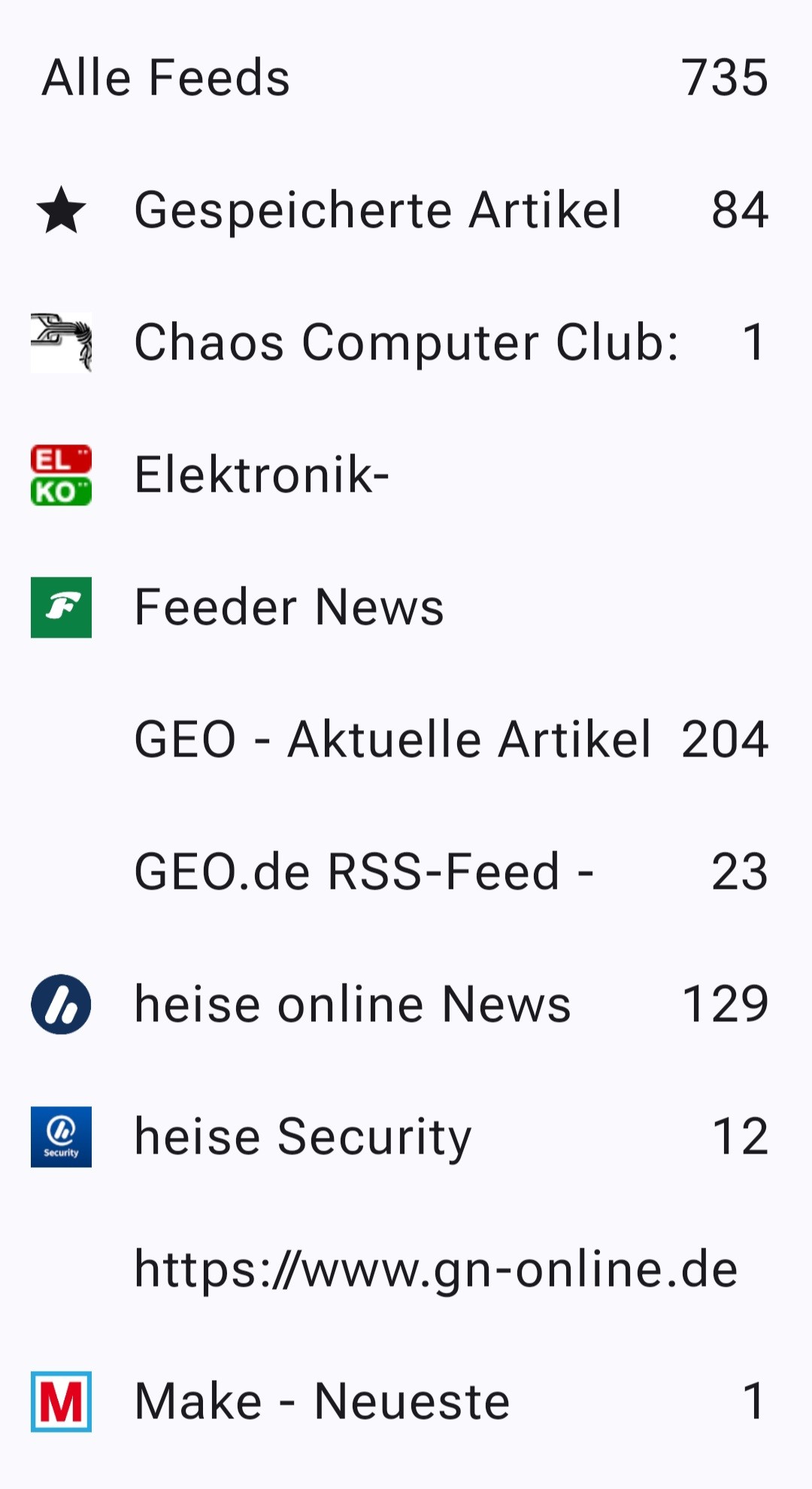Open Make - Neueste feed
Screen dimensions: 812x1489
coord(406,1401)
